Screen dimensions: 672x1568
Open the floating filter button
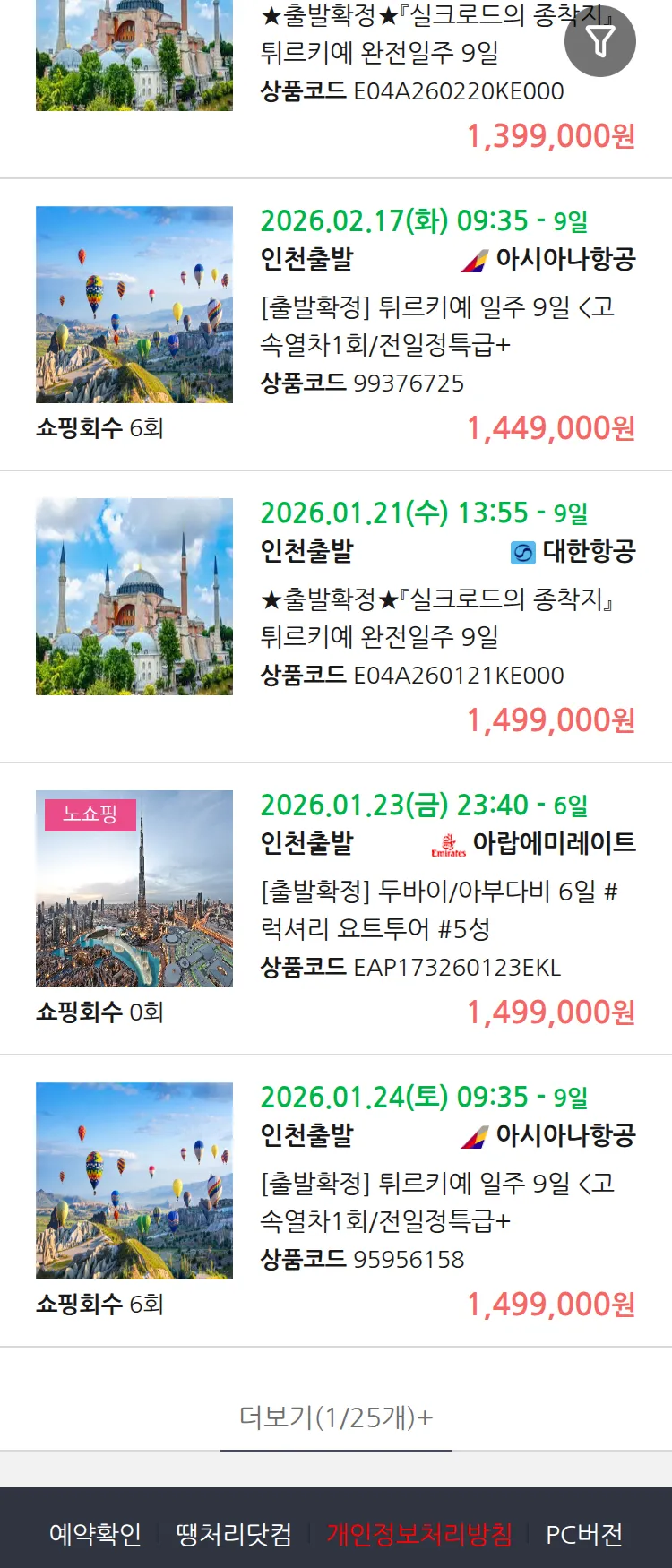pos(600,41)
